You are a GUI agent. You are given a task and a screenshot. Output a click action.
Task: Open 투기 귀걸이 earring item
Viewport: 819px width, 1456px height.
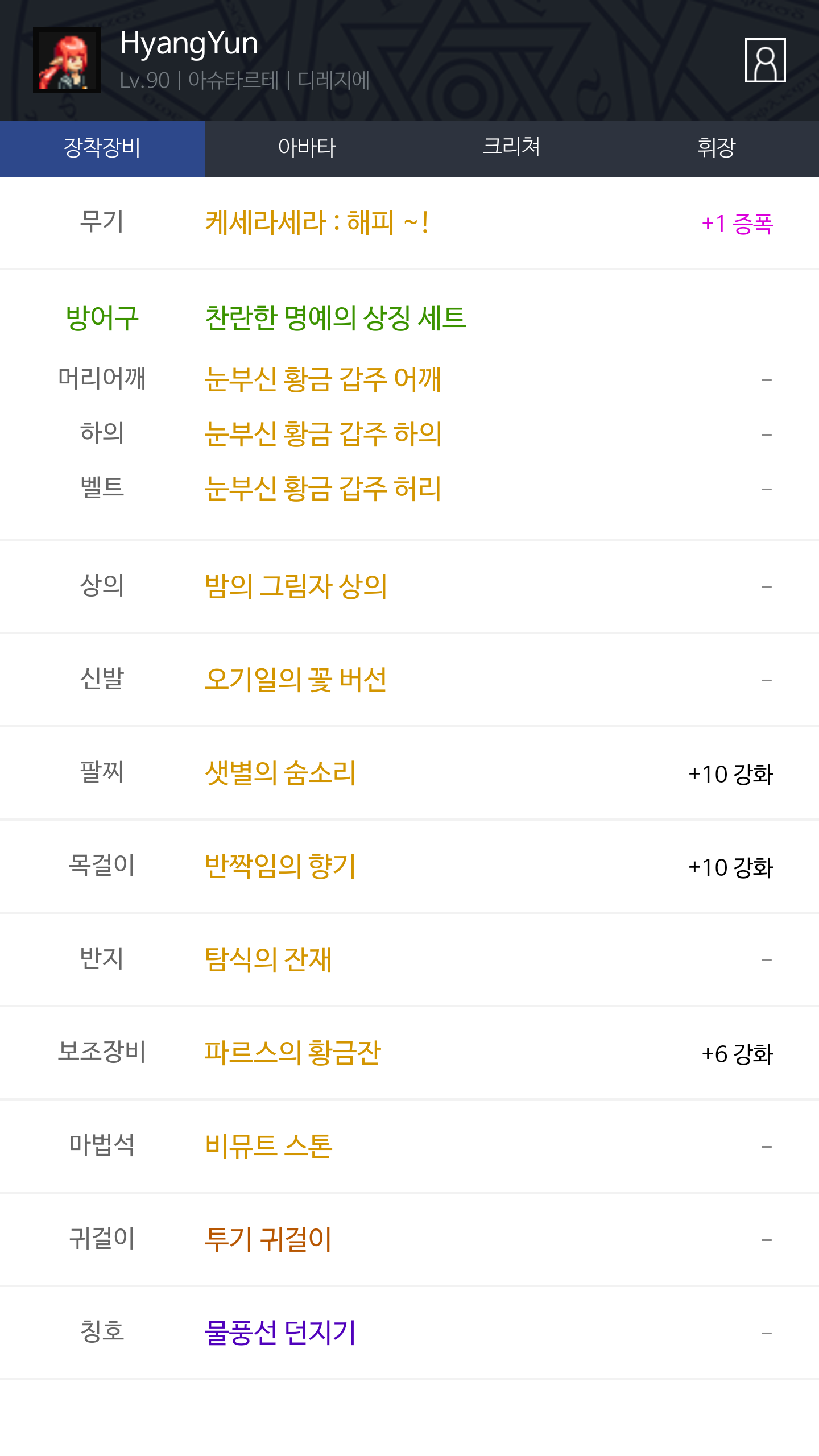(268, 1239)
